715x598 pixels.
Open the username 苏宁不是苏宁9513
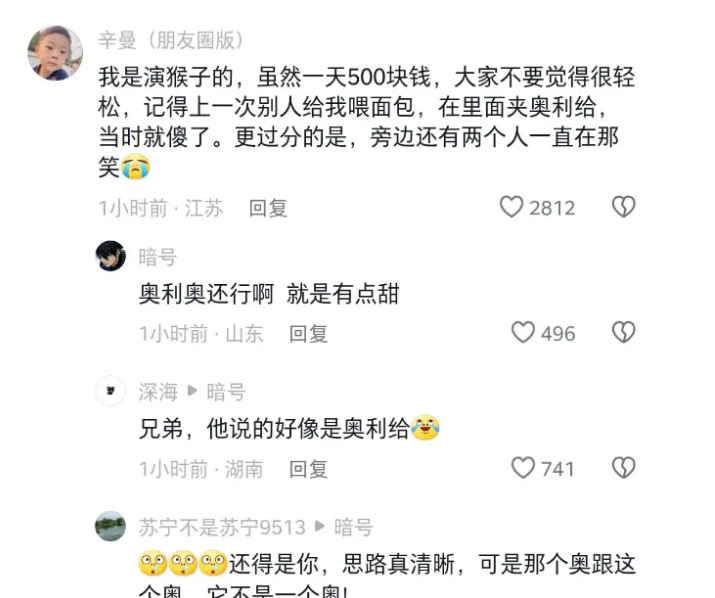pos(221,526)
